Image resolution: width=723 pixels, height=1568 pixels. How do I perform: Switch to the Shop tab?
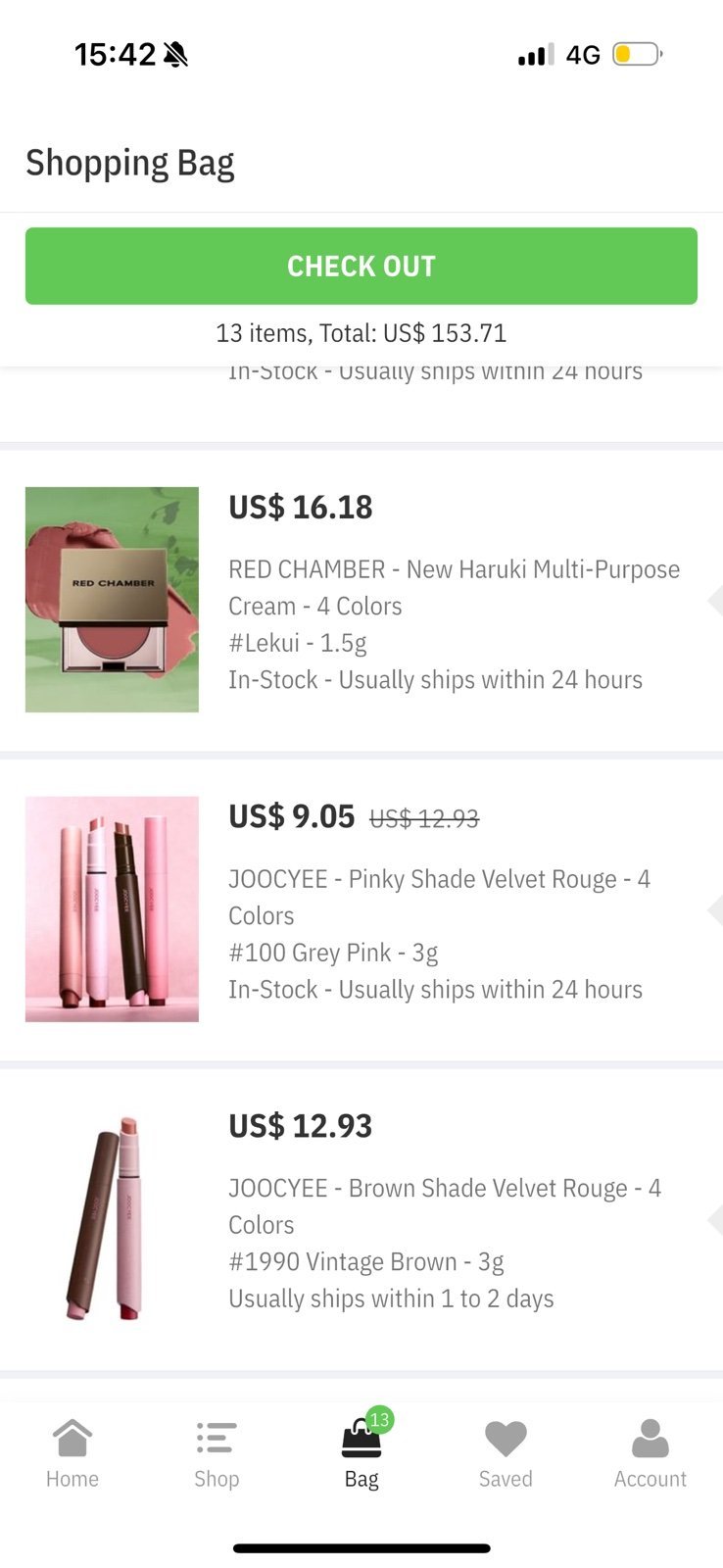click(x=217, y=1454)
